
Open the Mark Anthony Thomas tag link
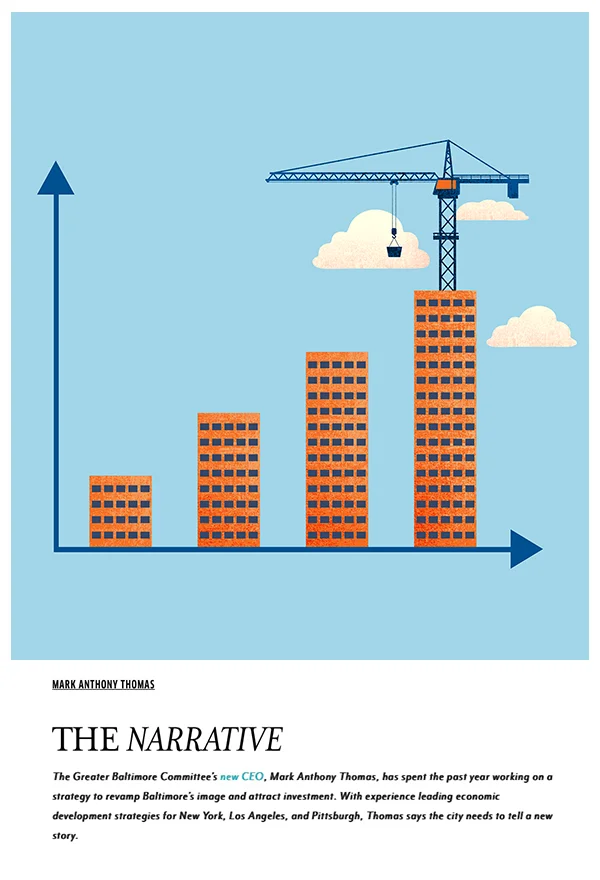pyautogui.click(x=103, y=685)
